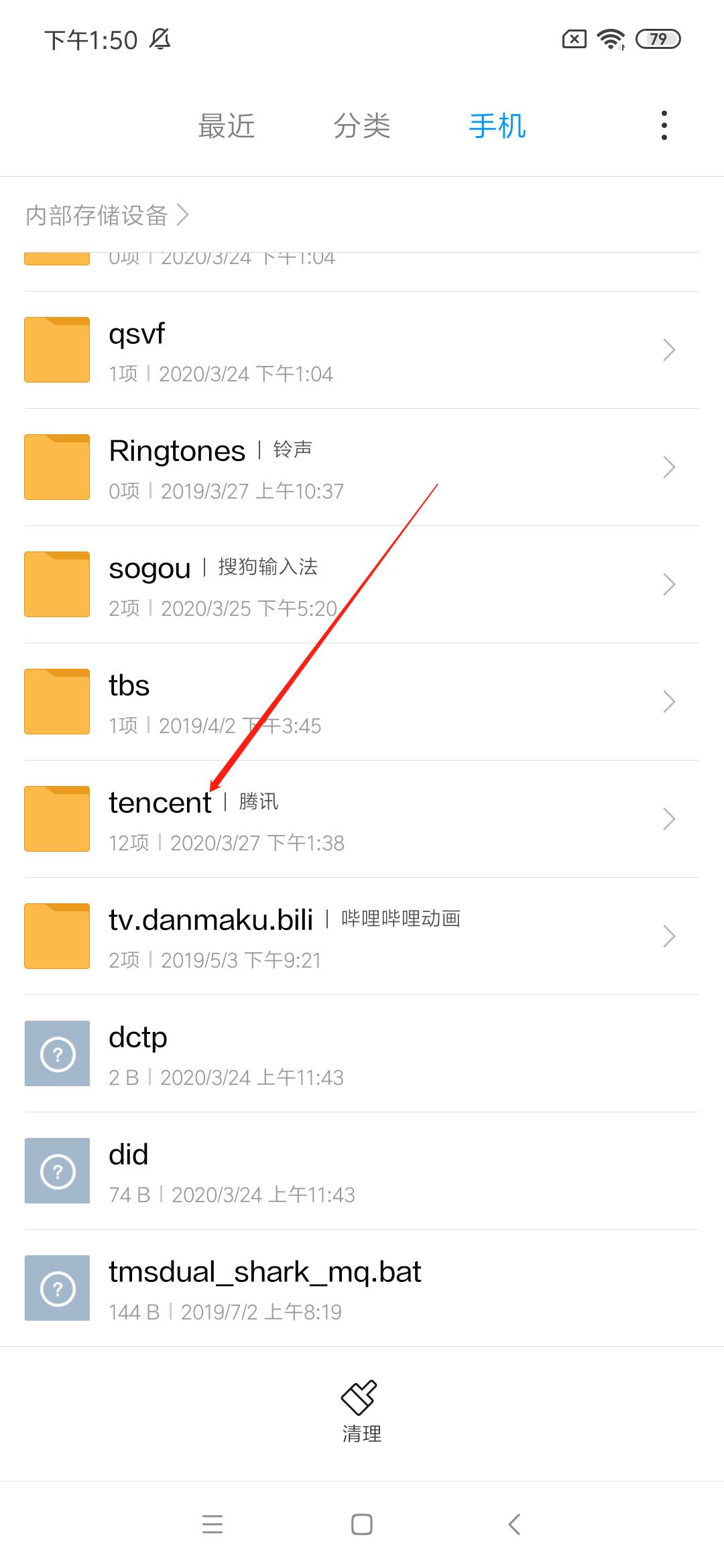The image size is (724, 1568).
Task: Click the tv.danmaku.bili folder icon
Action: tap(56, 936)
